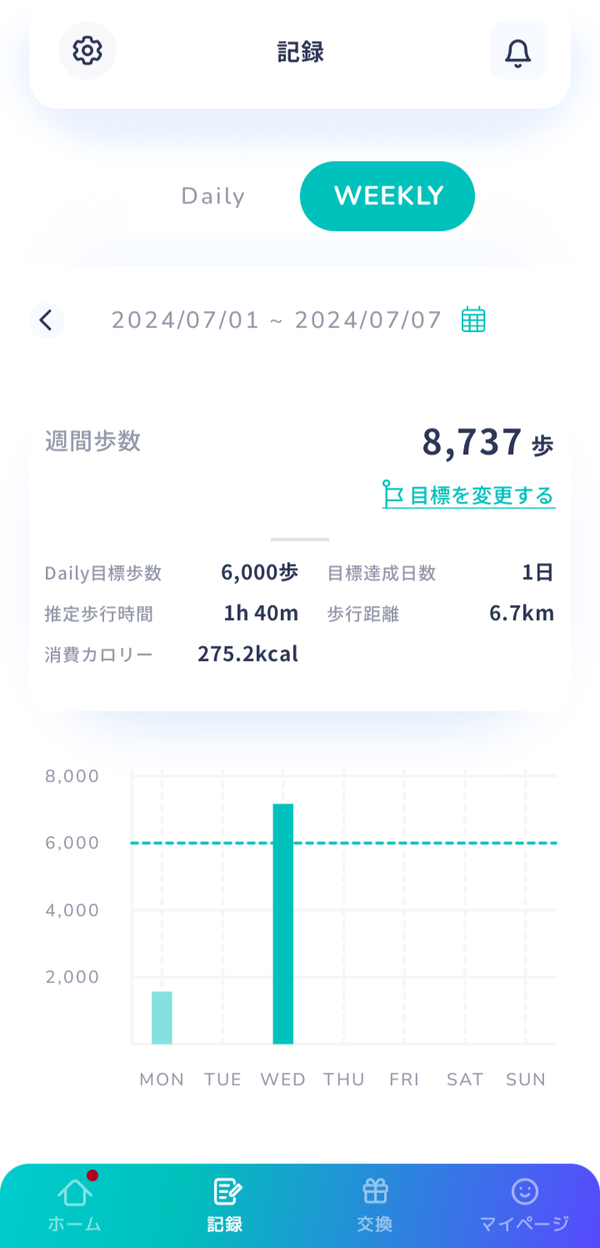Viewport: 600px width, 1248px height.
Task: Open the マイページ tab
Action: pos(524,1203)
